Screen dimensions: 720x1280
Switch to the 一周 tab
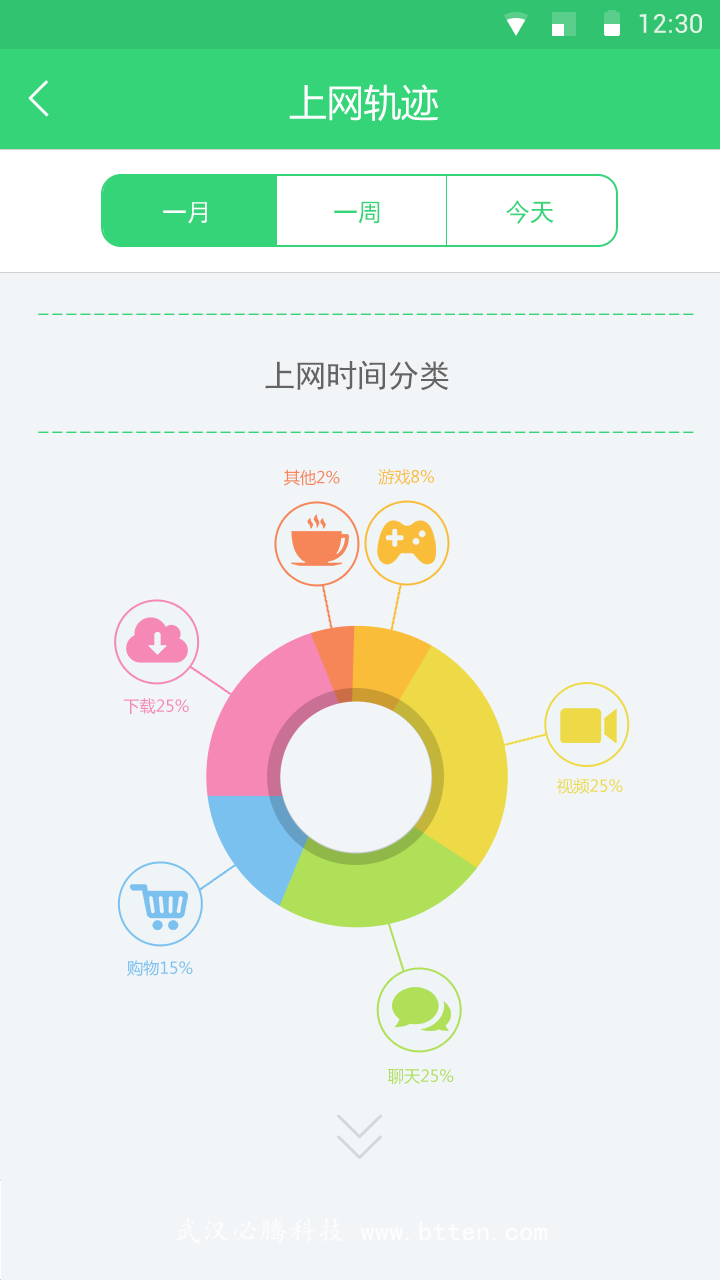tap(360, 211)
